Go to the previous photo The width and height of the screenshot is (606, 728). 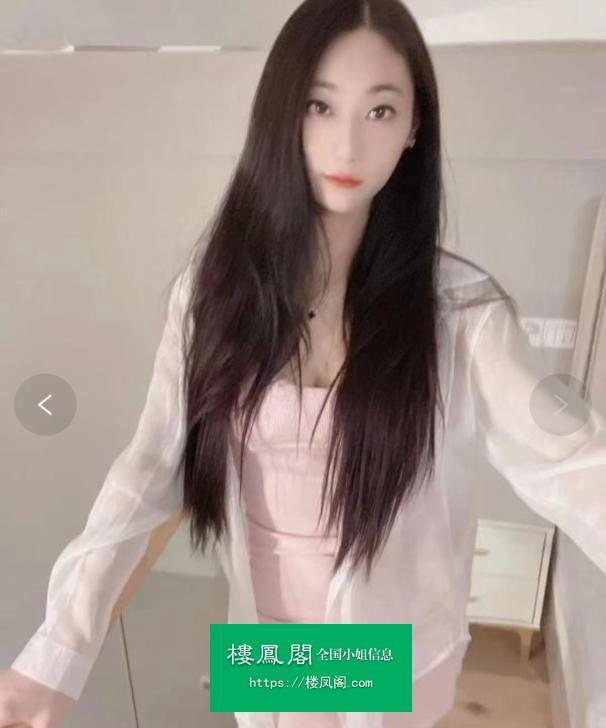point(45,405)
